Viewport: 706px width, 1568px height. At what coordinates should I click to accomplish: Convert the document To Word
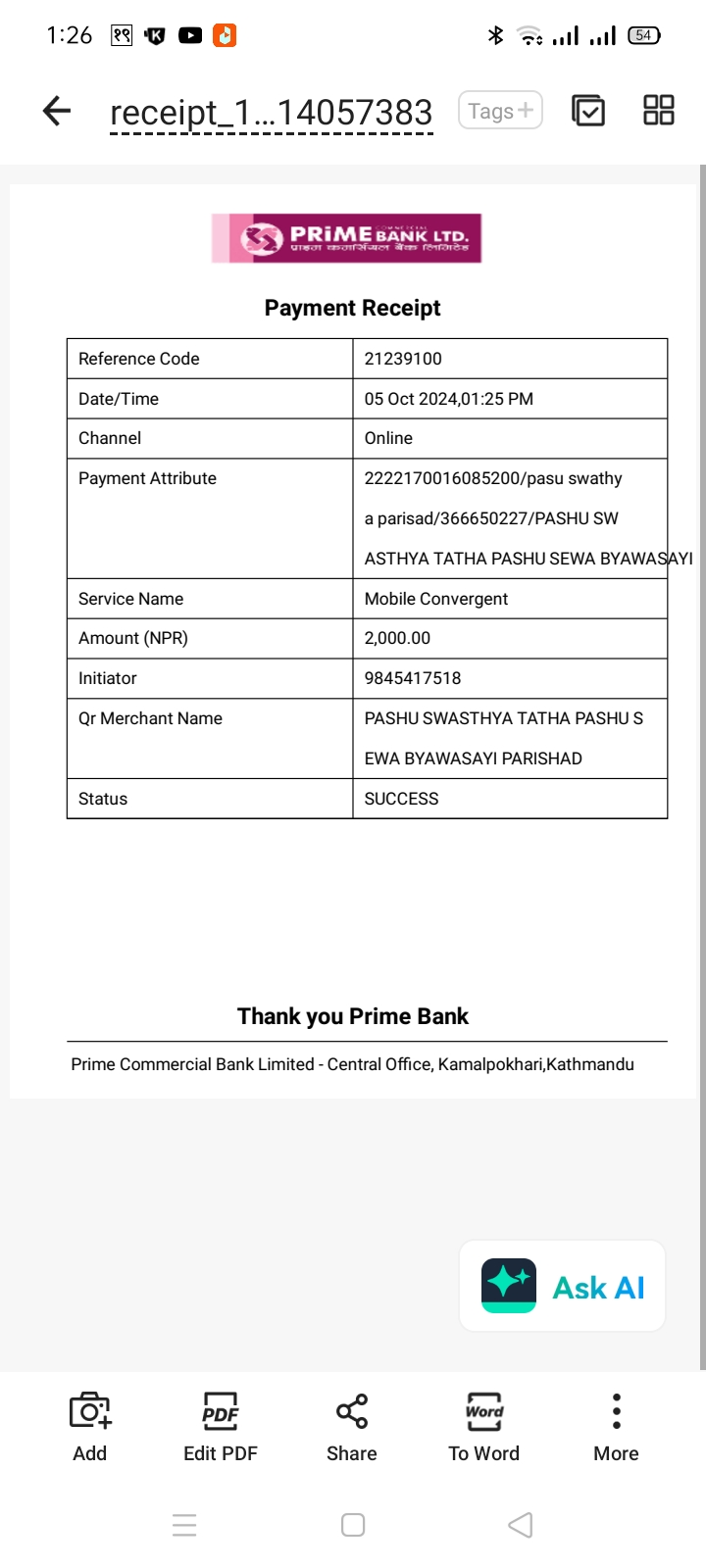click(x=484, y=1427)
